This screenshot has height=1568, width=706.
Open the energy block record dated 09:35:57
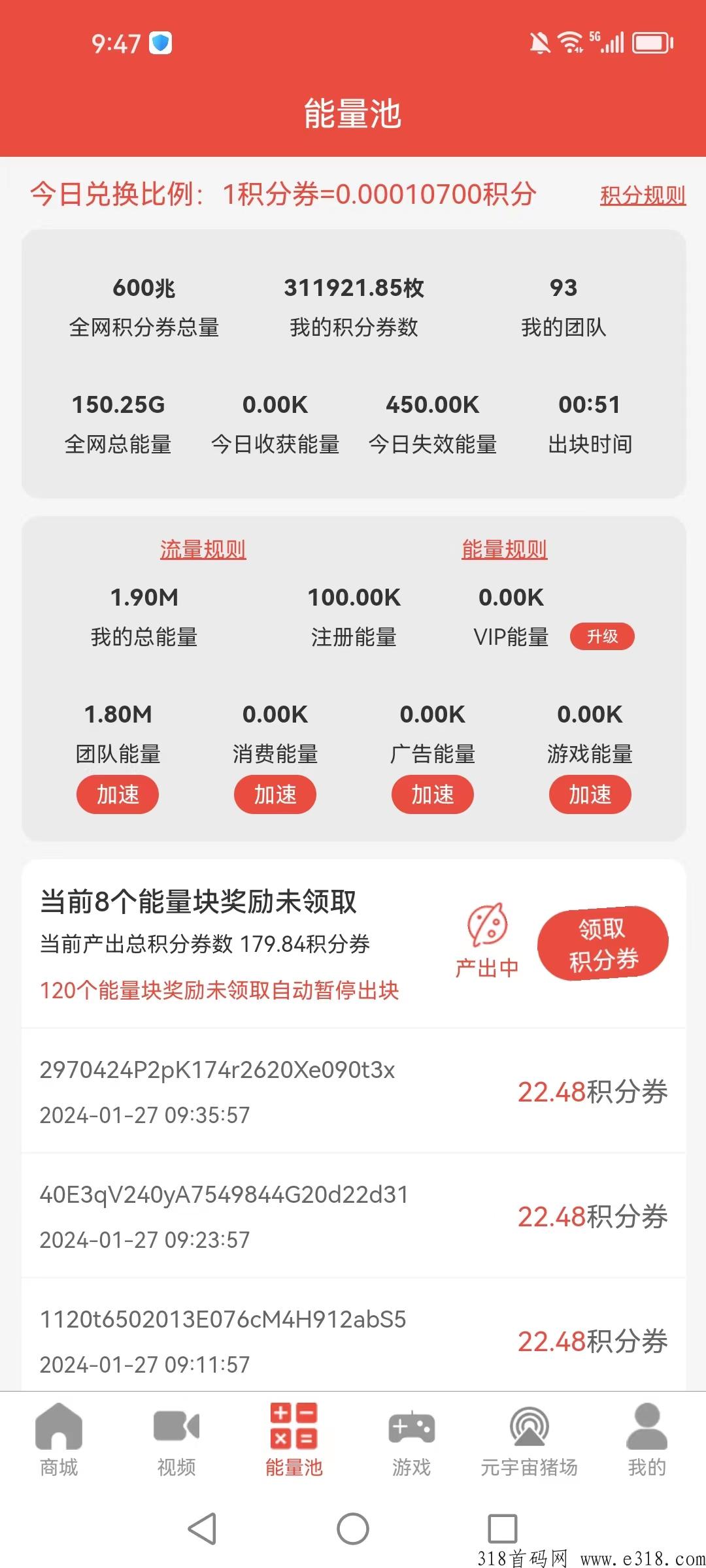[354, 1091]
